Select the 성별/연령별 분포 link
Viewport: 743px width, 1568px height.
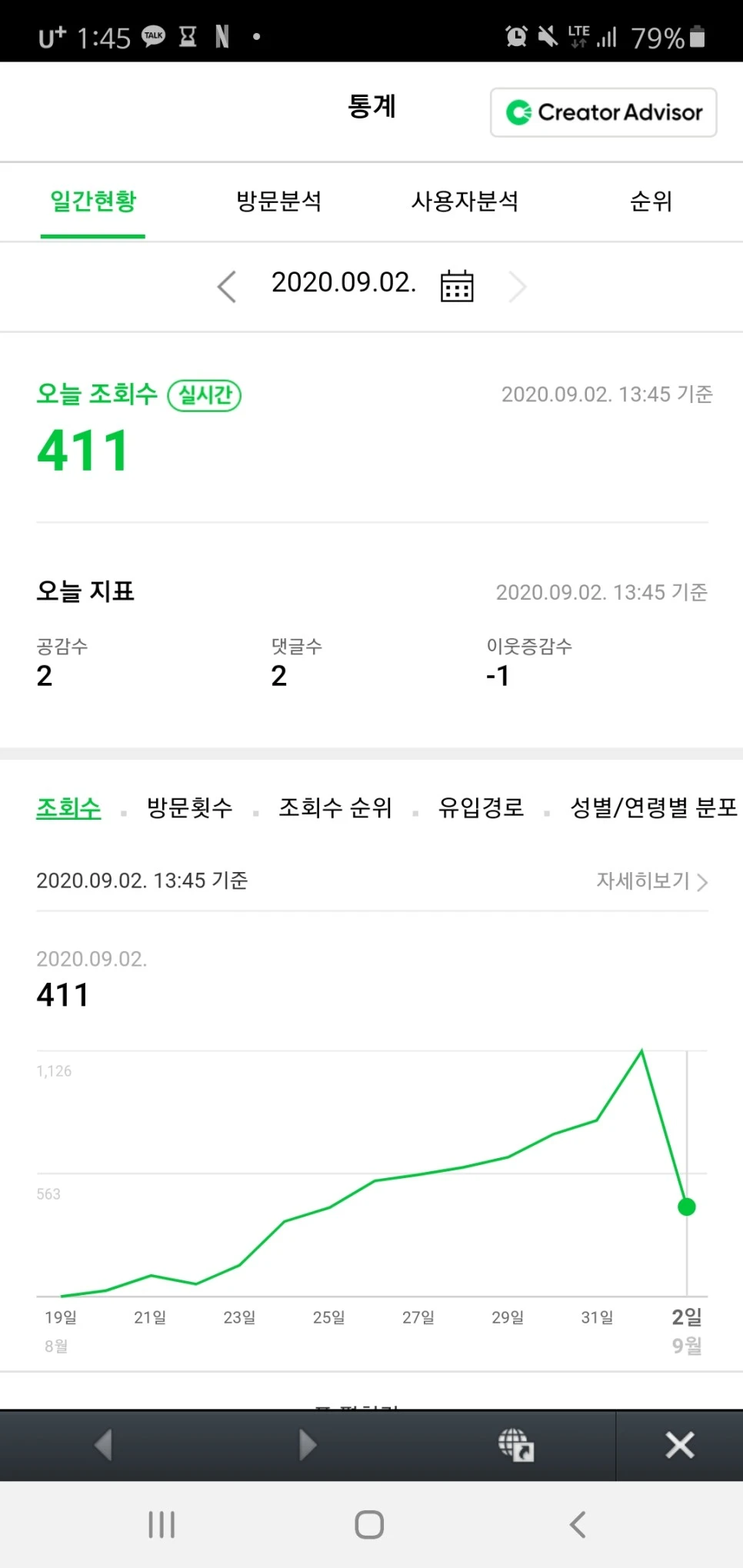[x=653, y=807]
